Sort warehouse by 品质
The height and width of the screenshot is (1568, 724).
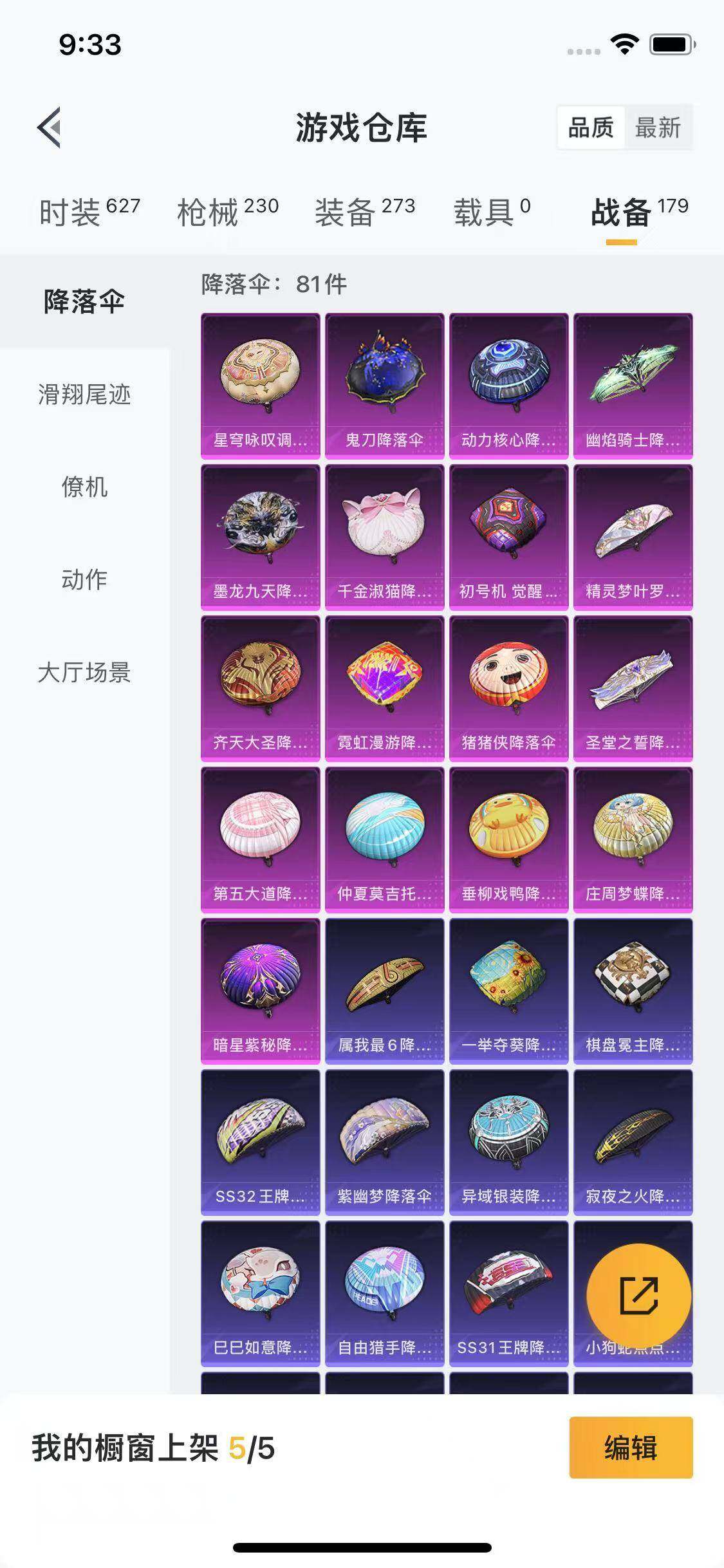590,127
